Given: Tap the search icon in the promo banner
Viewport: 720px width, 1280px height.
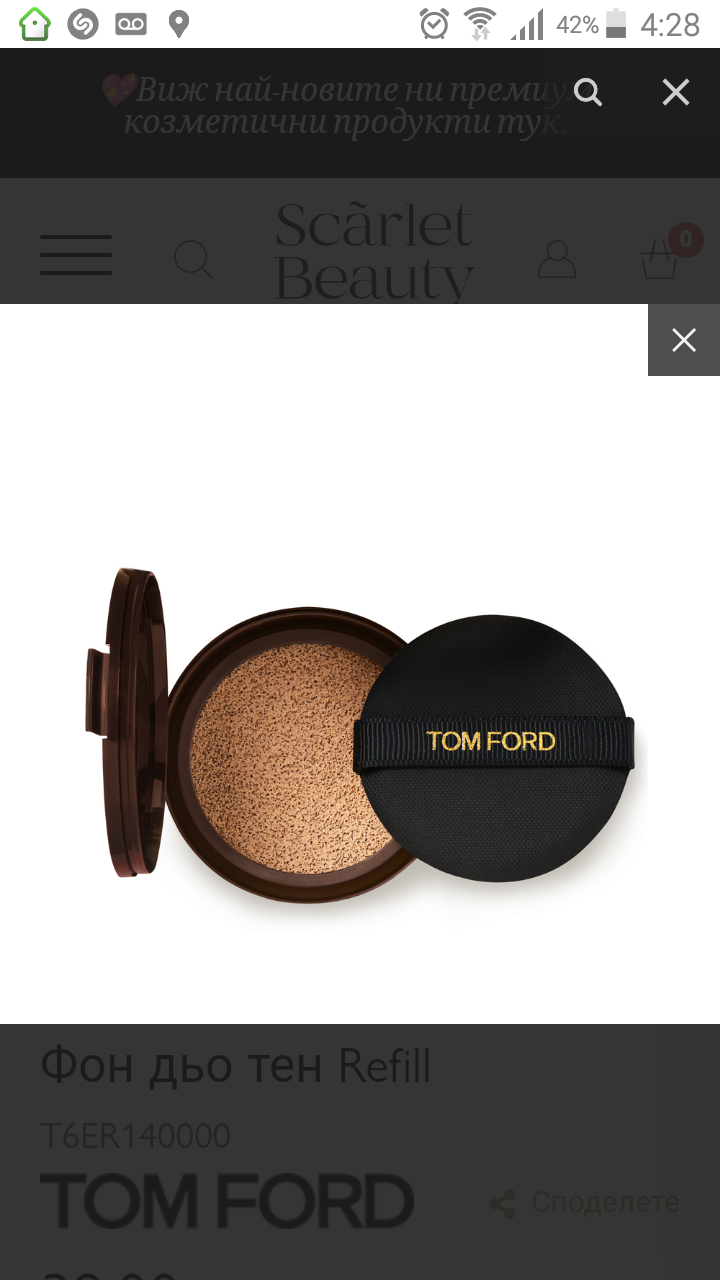Looking at the screenshot, I should pyautogui.click(x=588, y=93).
